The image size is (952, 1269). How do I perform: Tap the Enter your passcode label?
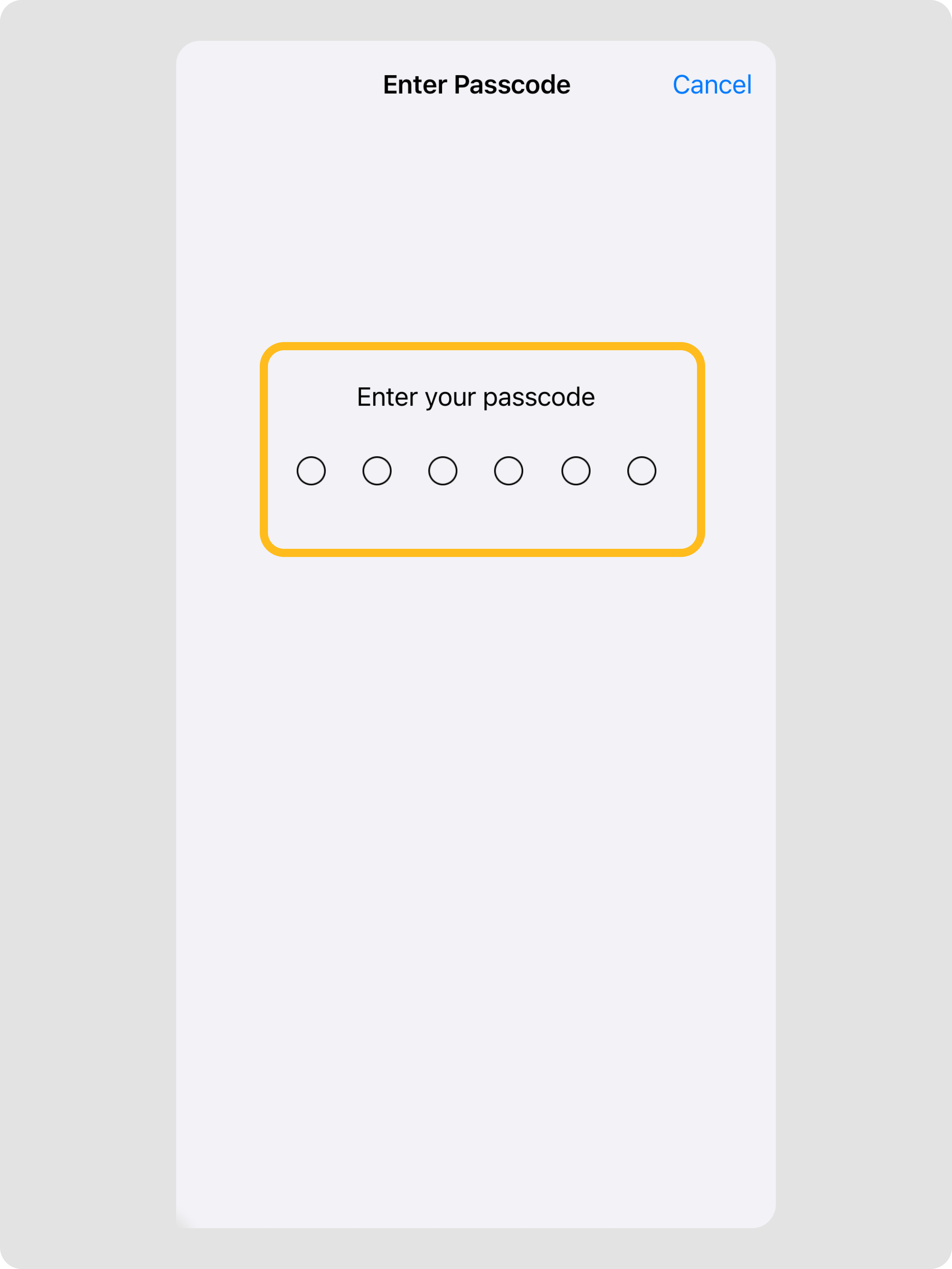(476, 396)
